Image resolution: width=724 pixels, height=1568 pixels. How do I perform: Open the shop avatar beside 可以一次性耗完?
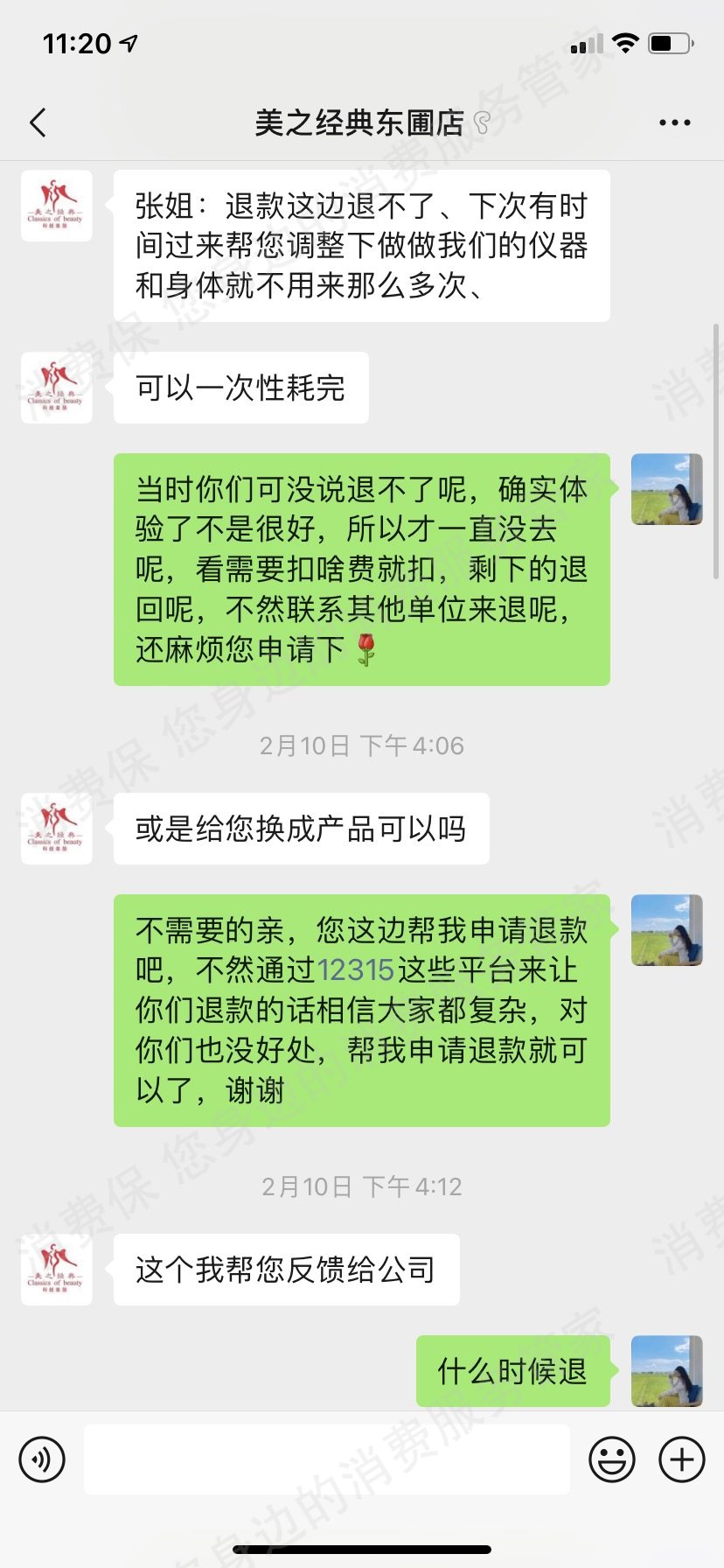pyautogui.click(x=57, y=388)
